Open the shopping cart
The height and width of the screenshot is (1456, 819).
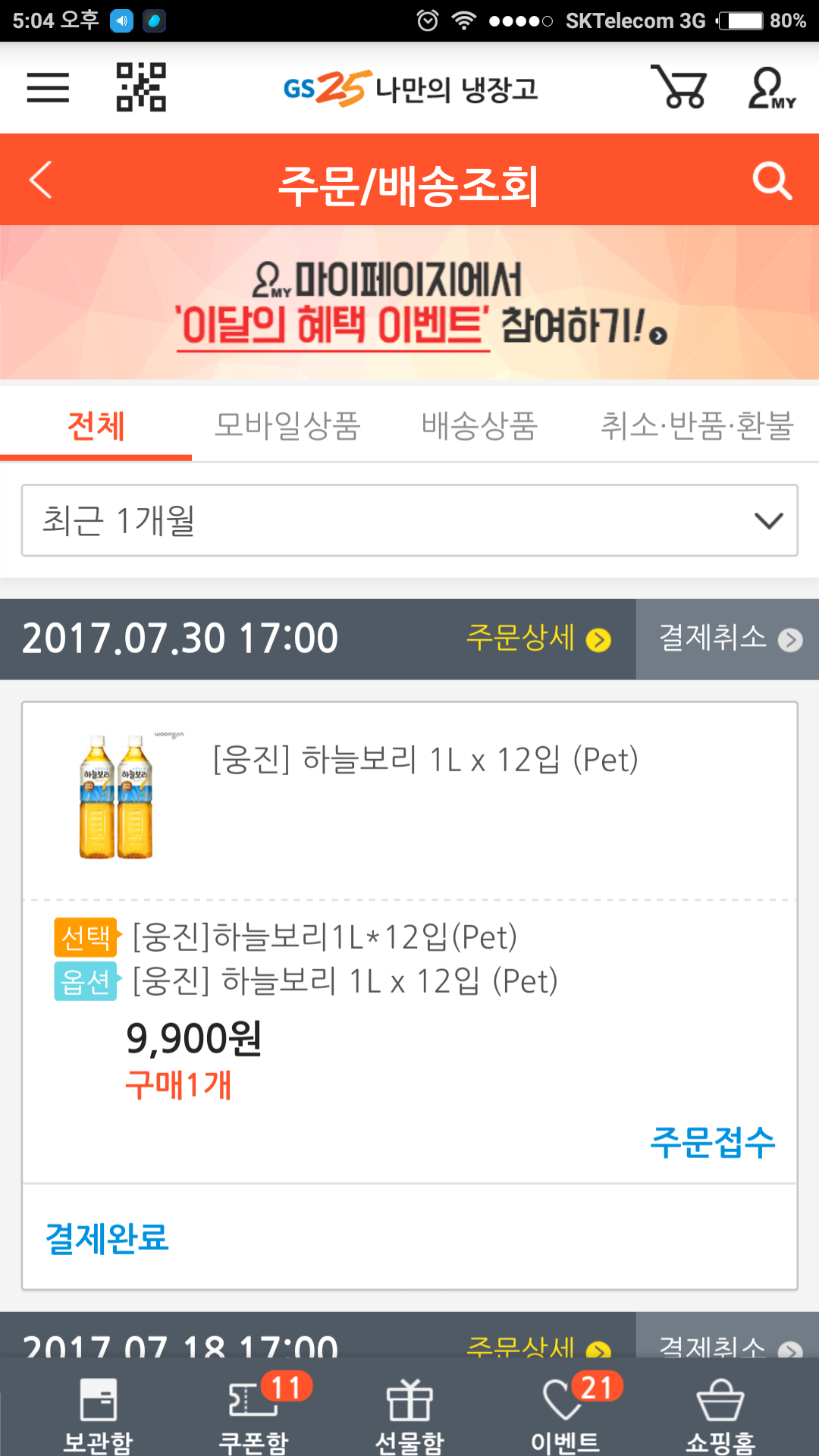[x=679, y=88]
